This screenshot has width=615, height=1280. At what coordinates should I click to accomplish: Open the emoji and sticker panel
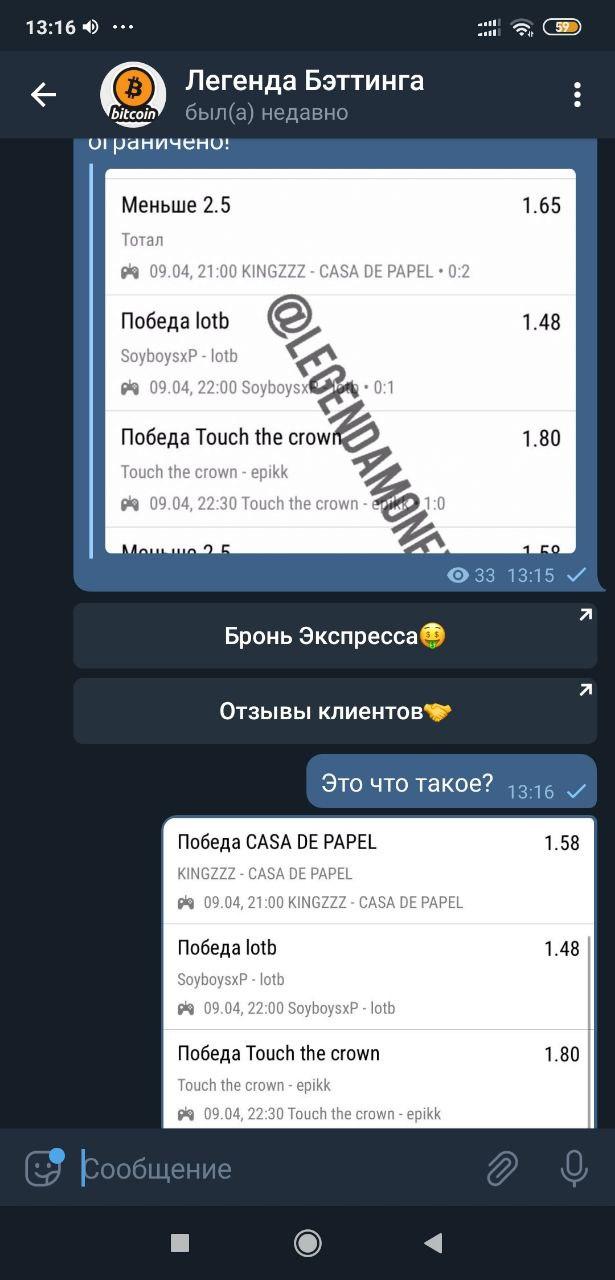[43, 1168]
